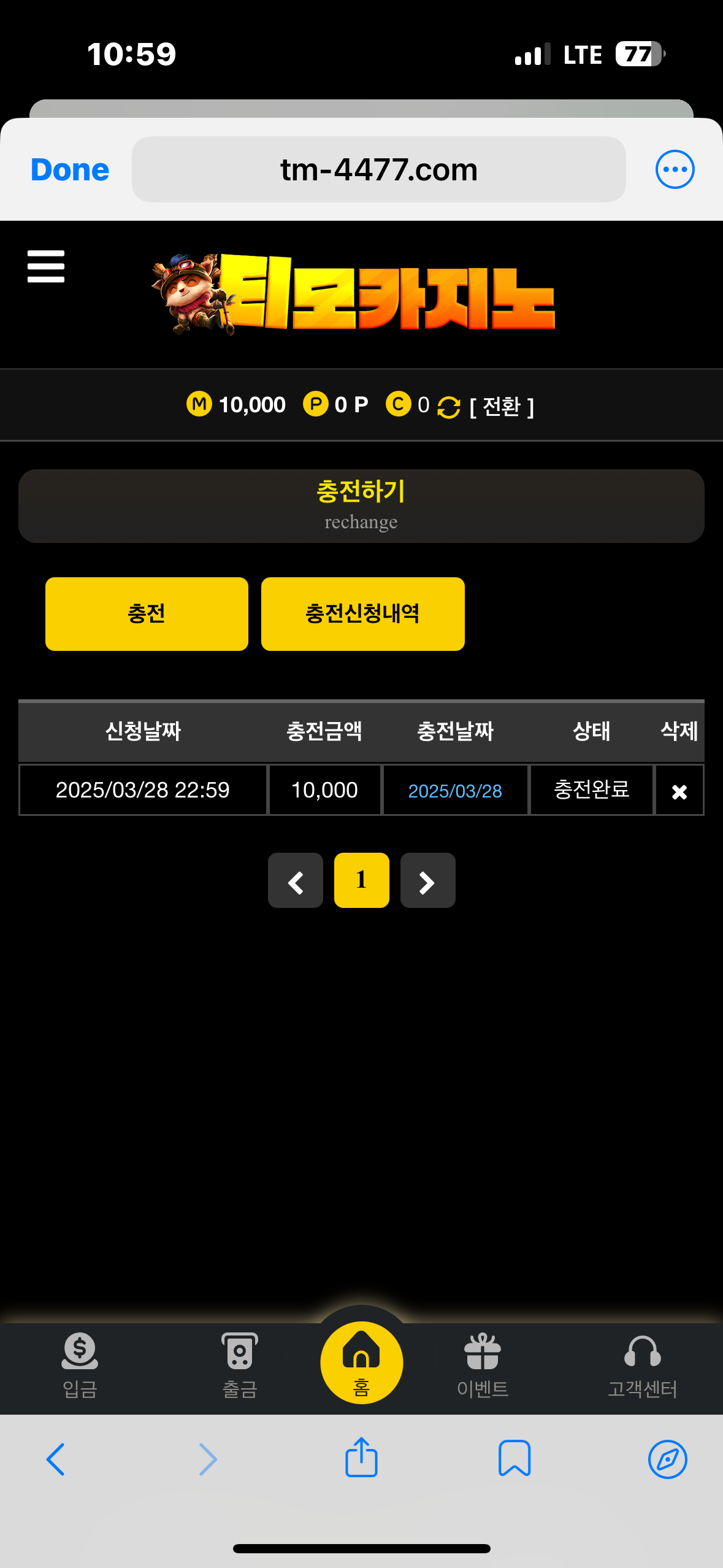The height and width of the screenshot is (1568, 723).
Task: Delete the 2025/03/28 charge record
Action: 679,791
